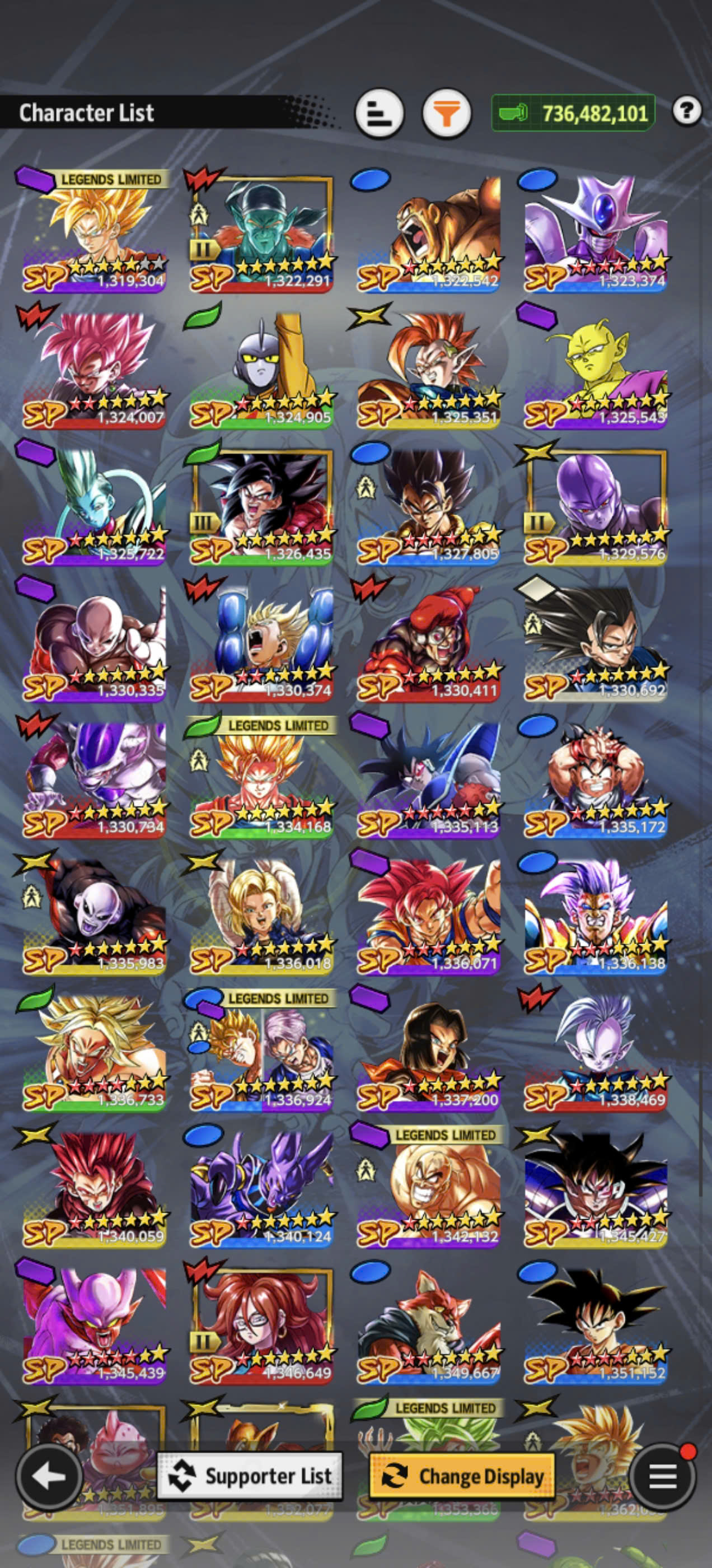The height and width of the screenshot is (1568, 712).
Task: Tap the Change Display button
Action: click(462, 1476)
